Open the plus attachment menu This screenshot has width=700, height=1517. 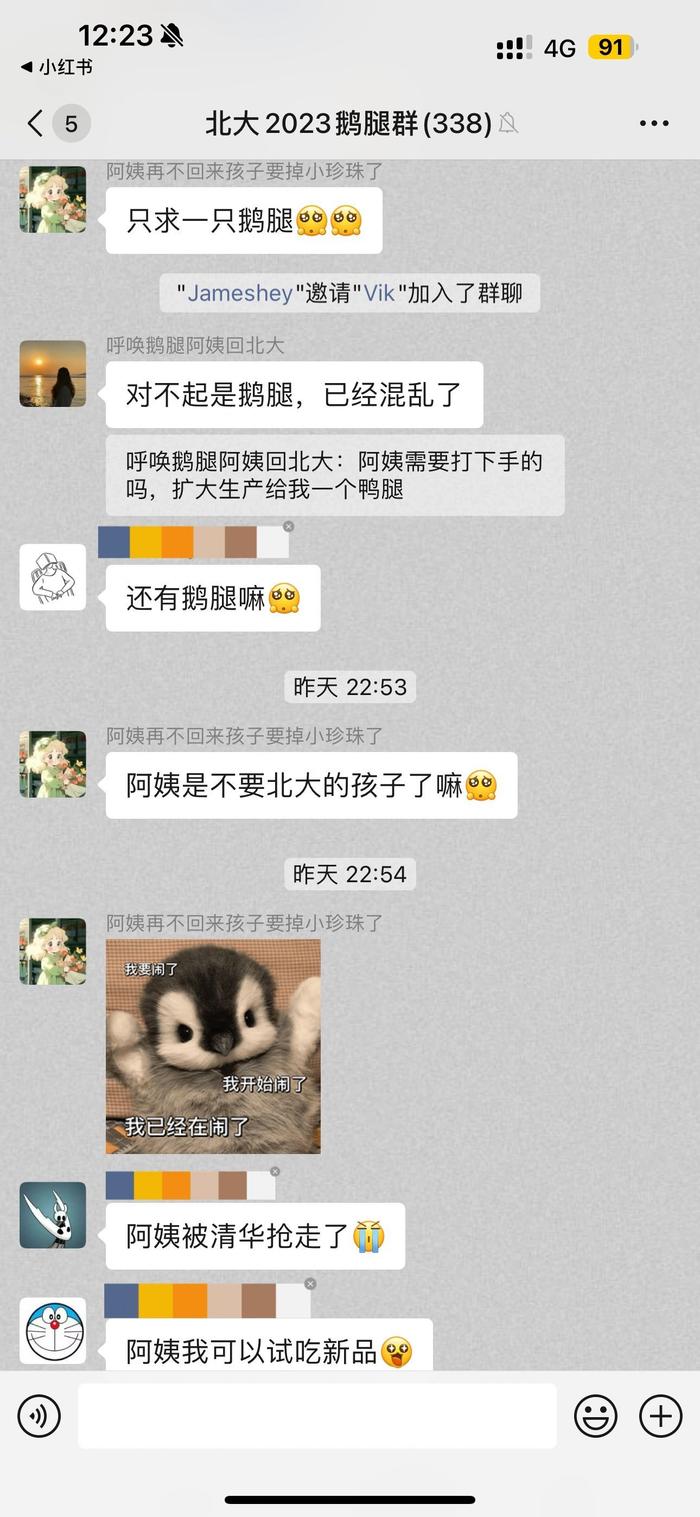pos(660,1416)
